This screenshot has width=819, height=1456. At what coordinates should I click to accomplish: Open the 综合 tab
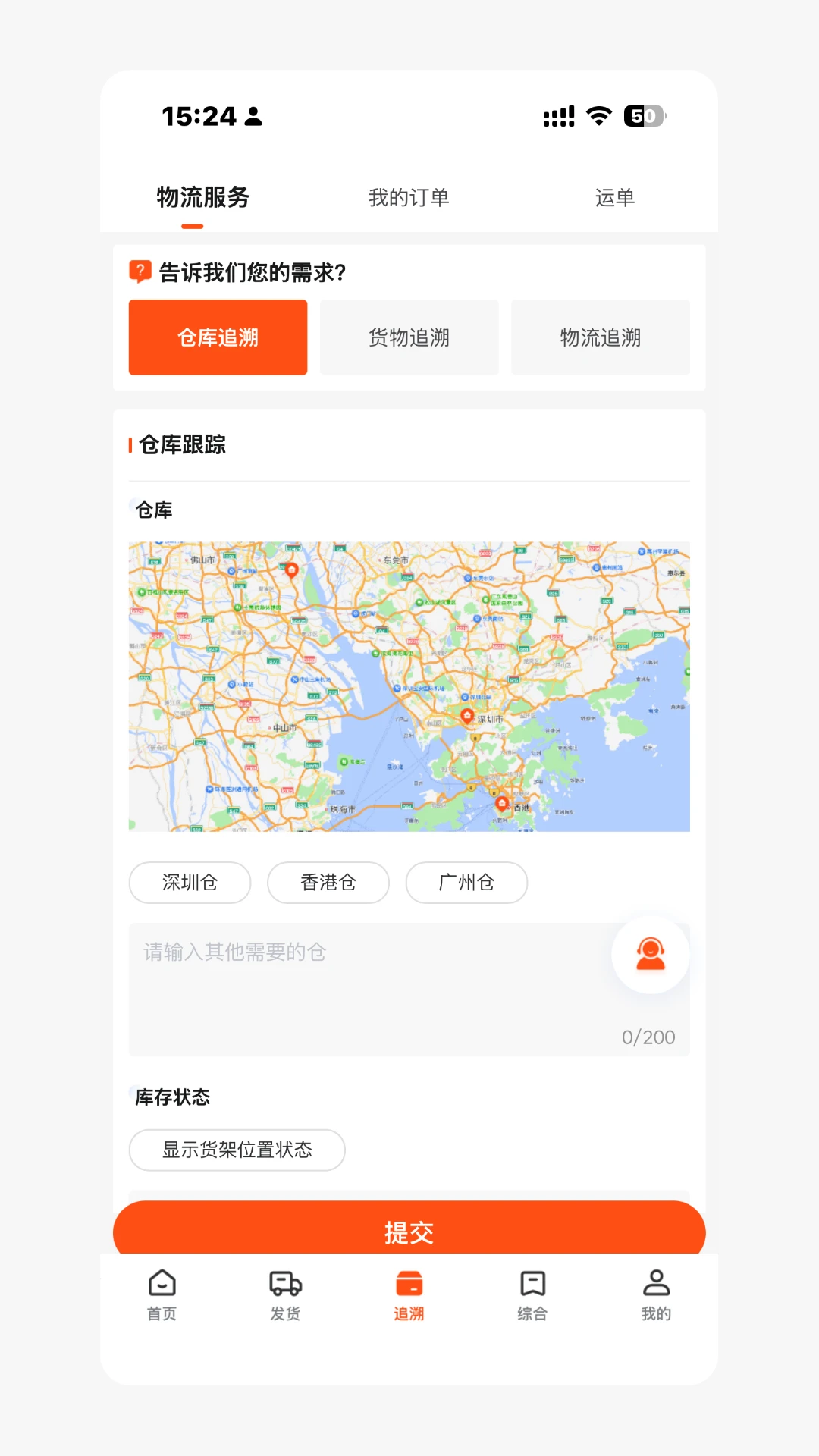click(533, 1296)
